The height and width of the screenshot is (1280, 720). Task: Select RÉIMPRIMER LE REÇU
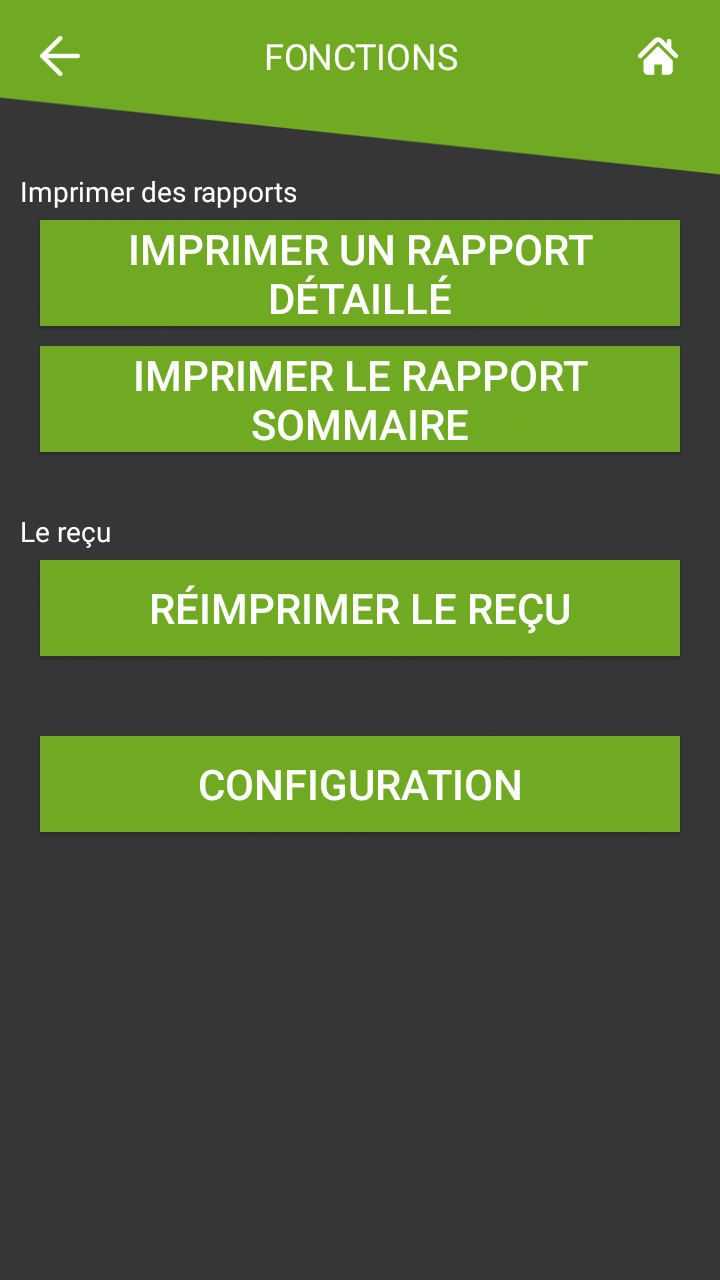point(360,608)
